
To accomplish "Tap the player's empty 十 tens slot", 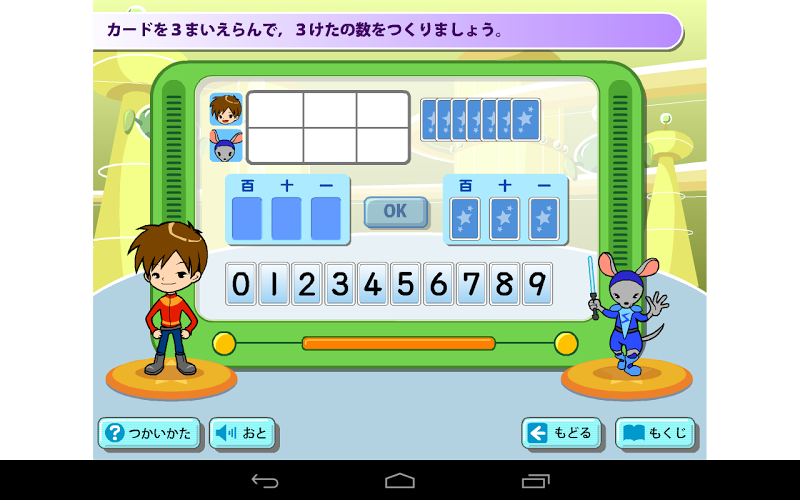I will (286, 219).
